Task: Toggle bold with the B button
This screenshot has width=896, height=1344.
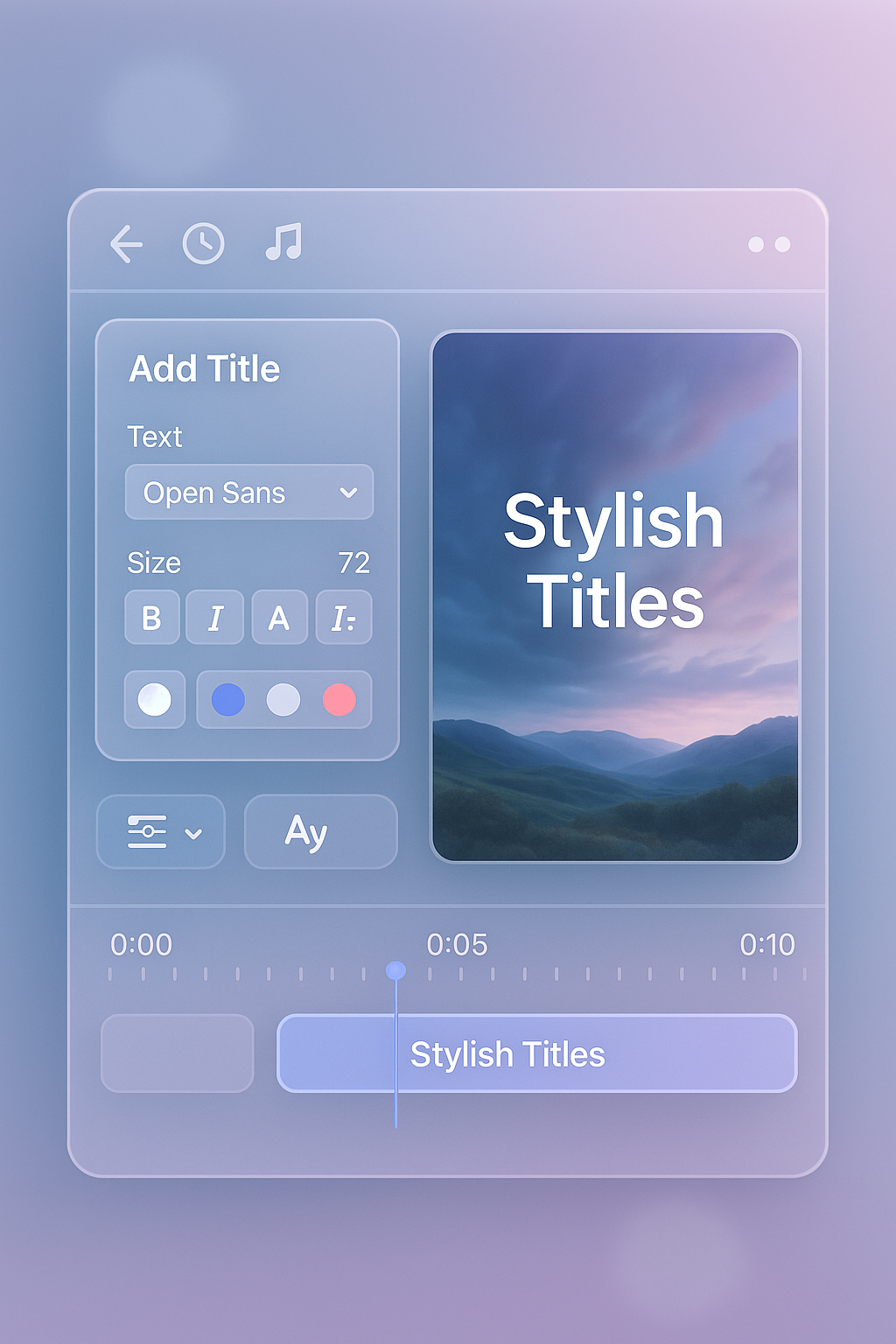Action: 152,618
